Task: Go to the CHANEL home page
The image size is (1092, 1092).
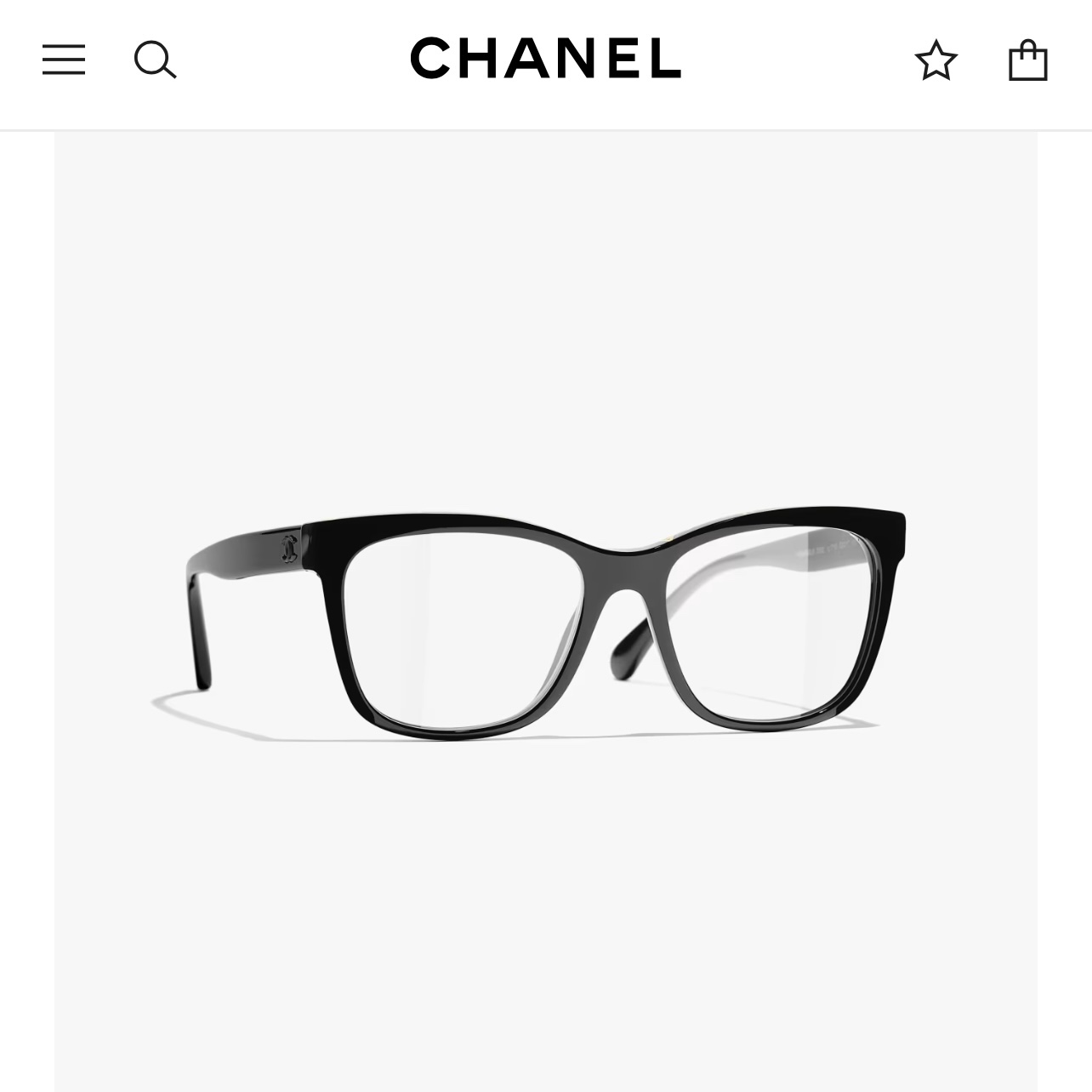Action: tap(545, 58)
